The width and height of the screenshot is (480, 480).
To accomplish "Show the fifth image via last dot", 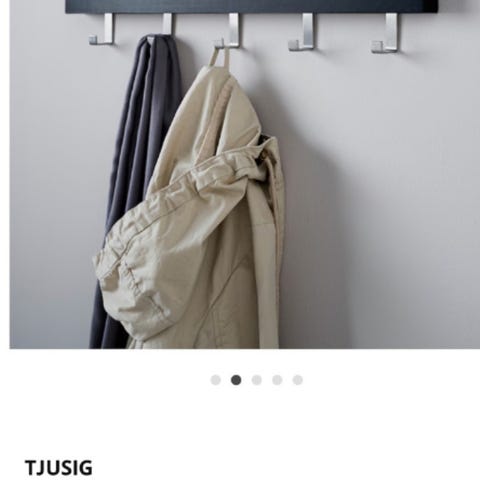I will click(298, 380).
